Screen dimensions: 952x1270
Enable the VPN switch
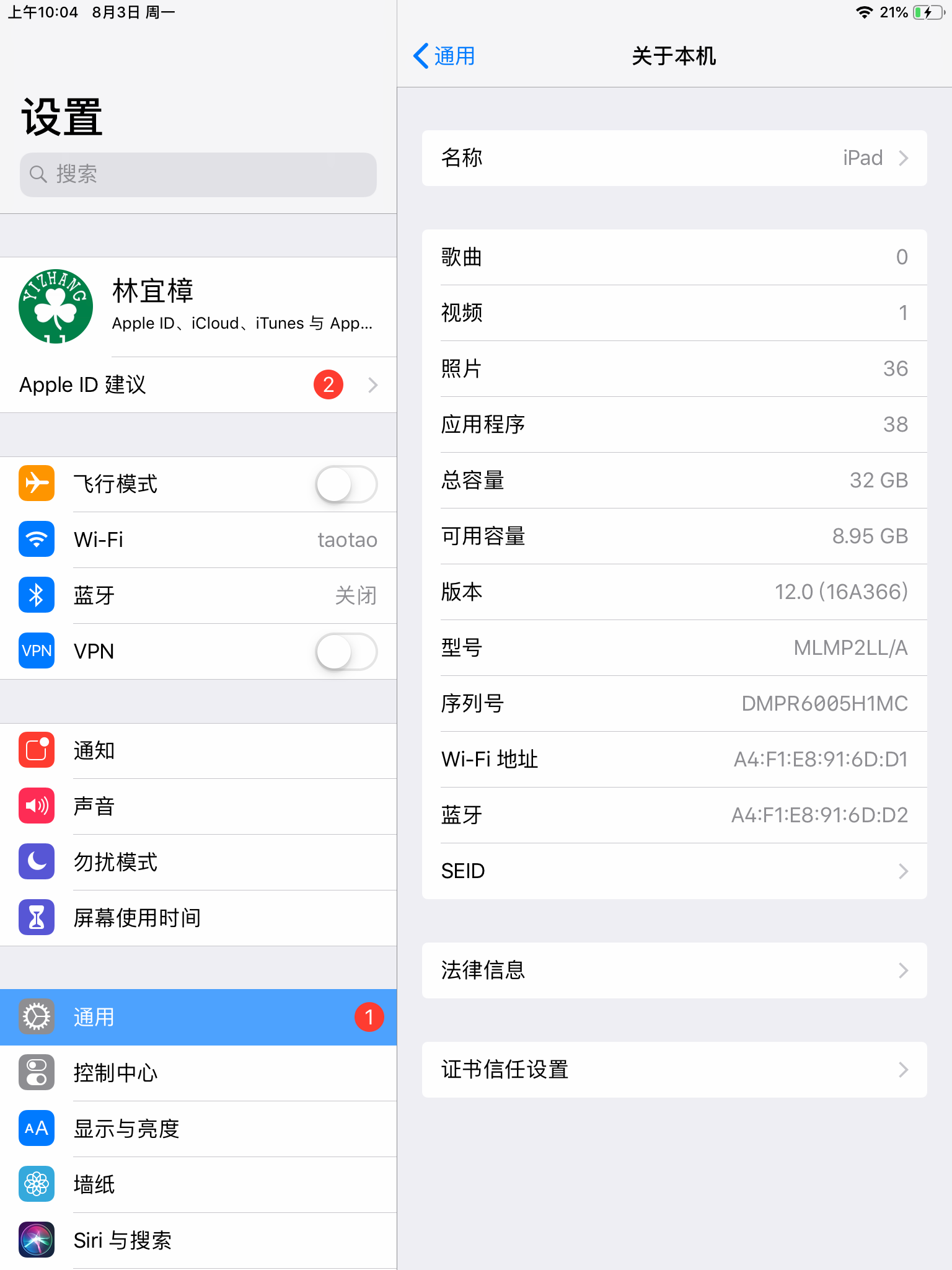[346, 651]
